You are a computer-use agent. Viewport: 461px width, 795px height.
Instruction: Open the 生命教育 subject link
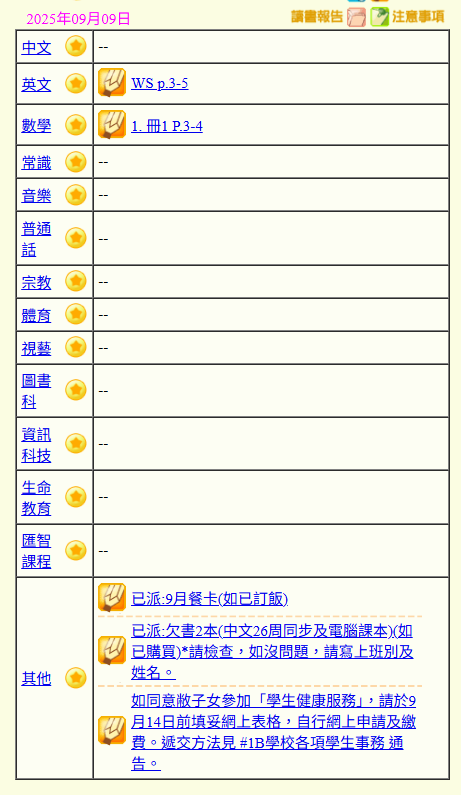click(36, 497)
